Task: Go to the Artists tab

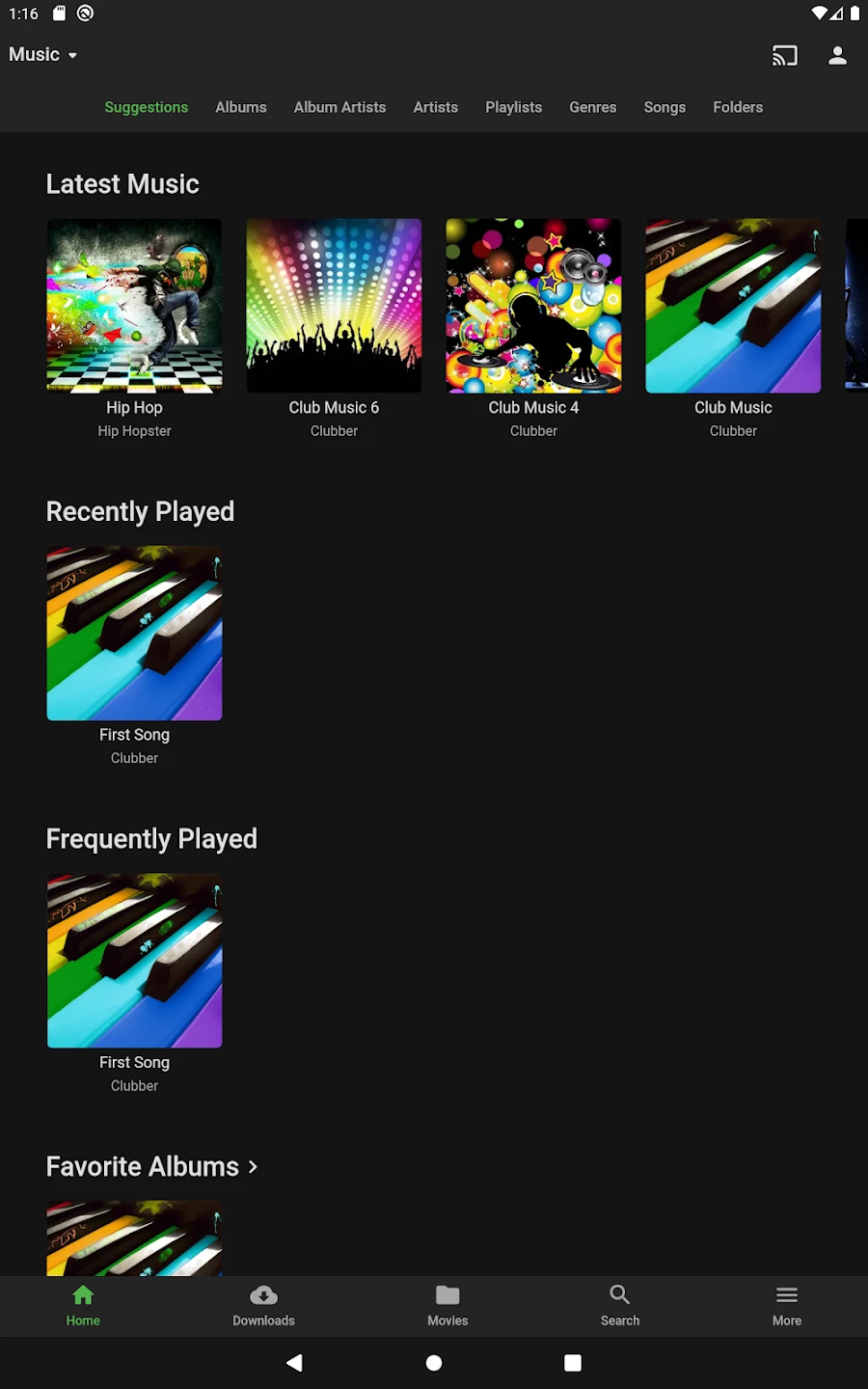Action: [x=436, y=107]
